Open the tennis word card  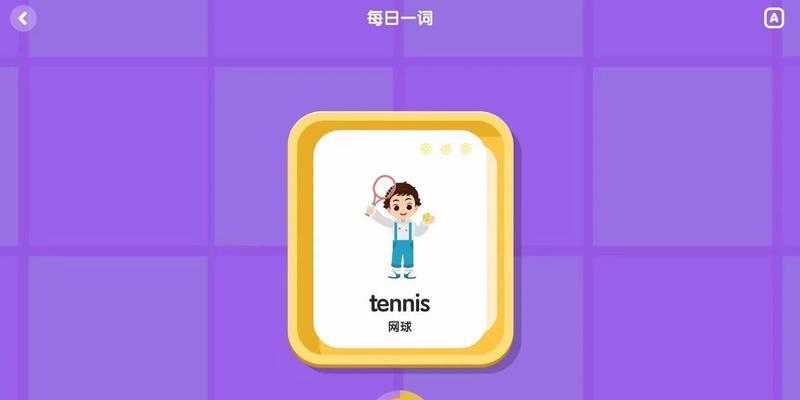[x=400, y=240]
